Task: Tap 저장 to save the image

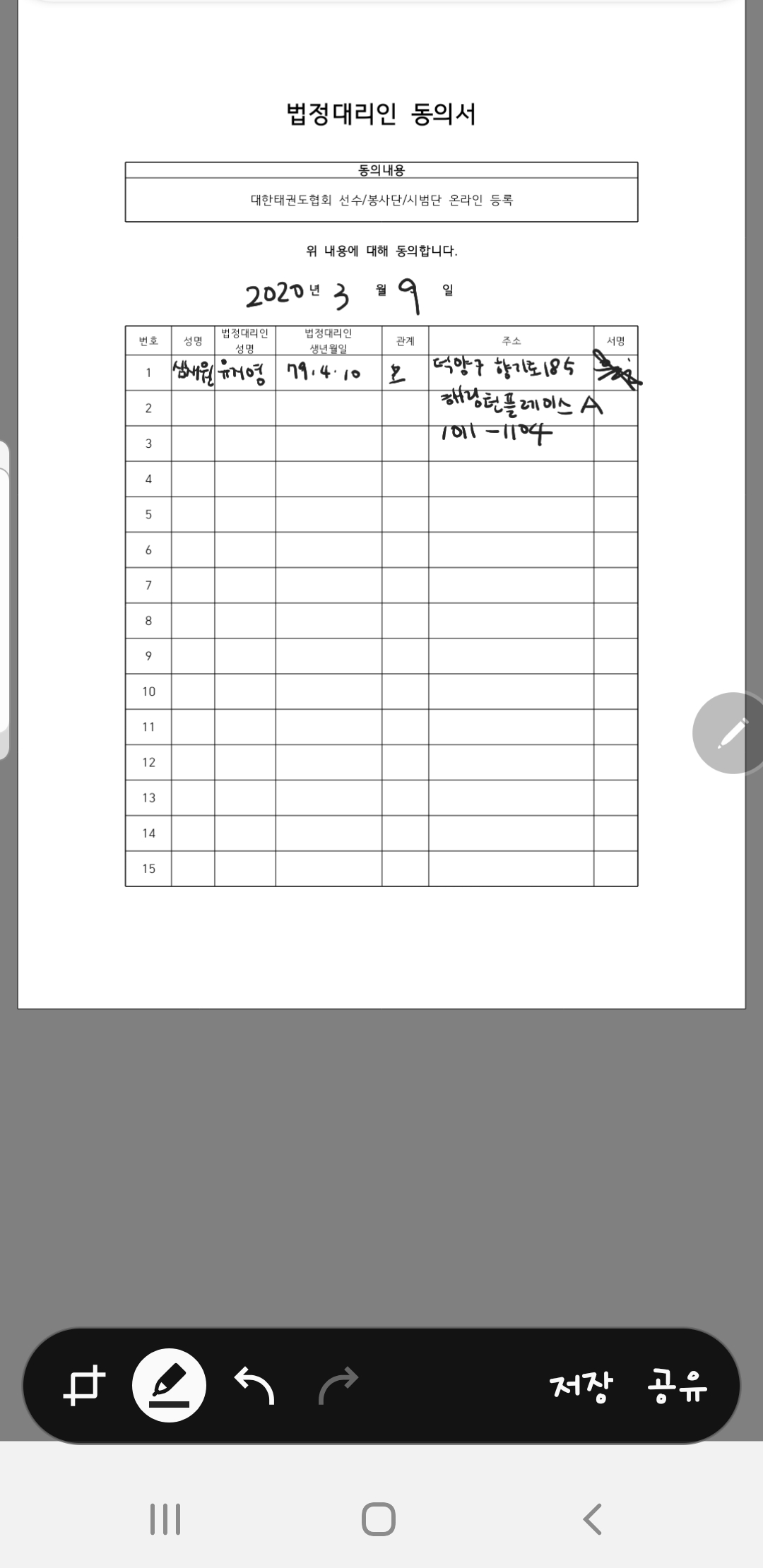Action: point(581,1386)
